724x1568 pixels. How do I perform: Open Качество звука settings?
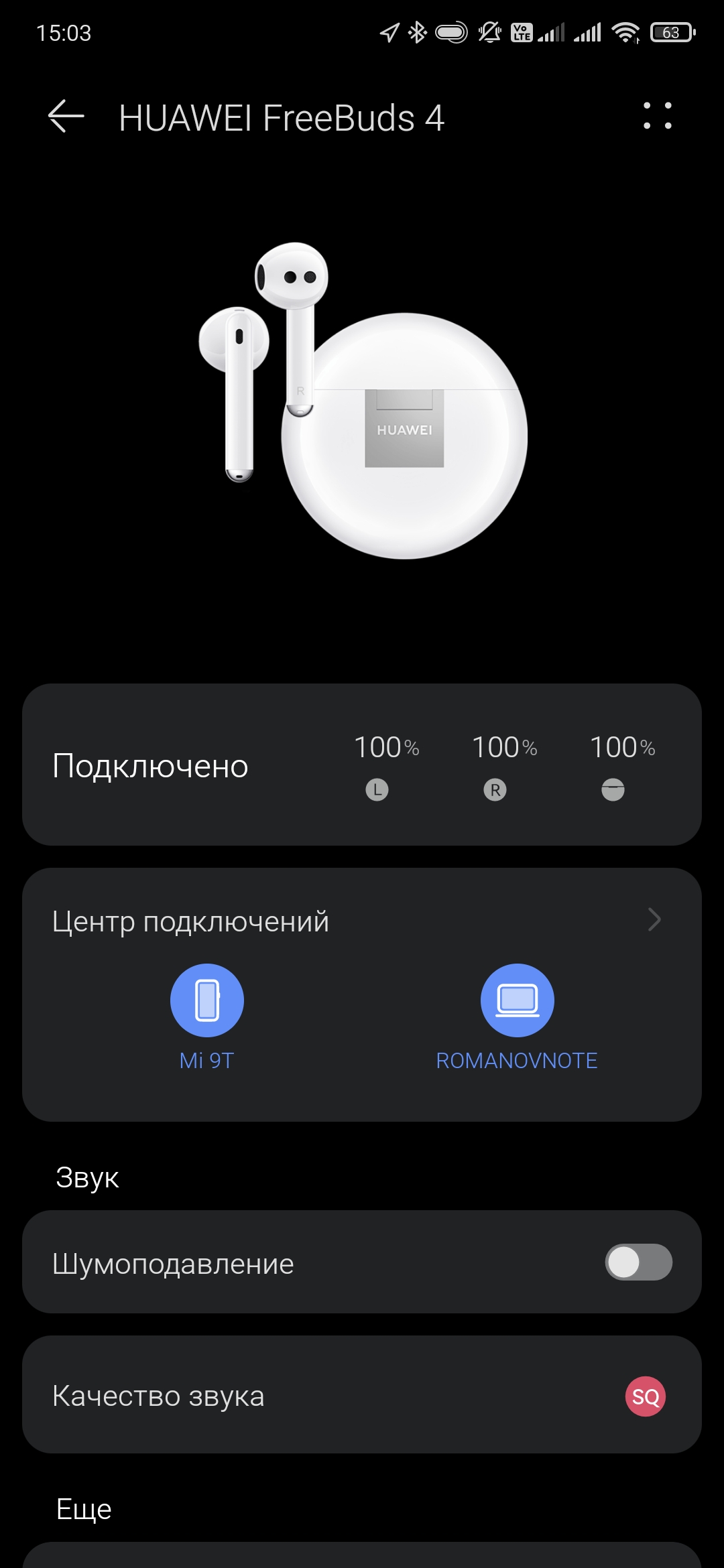pyautogui.click(x=362, y=1395)
